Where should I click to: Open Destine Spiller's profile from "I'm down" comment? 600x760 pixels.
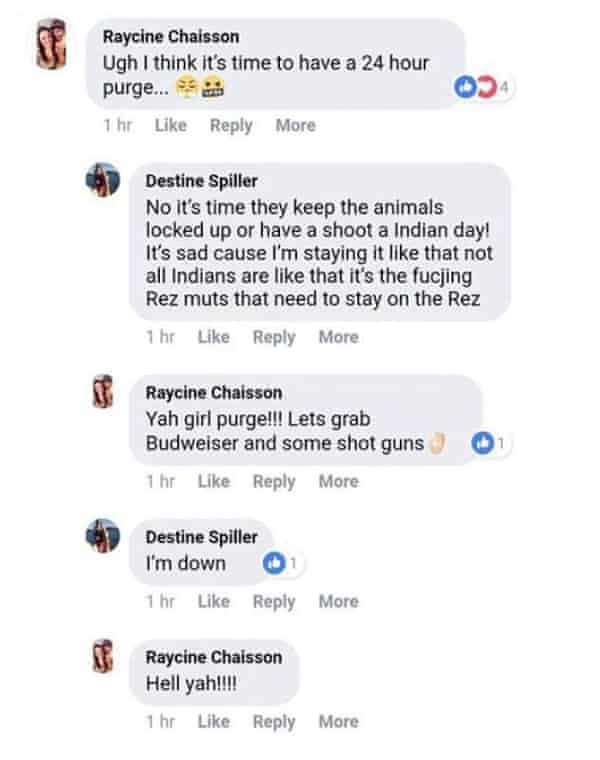click(x=201, y=537)
